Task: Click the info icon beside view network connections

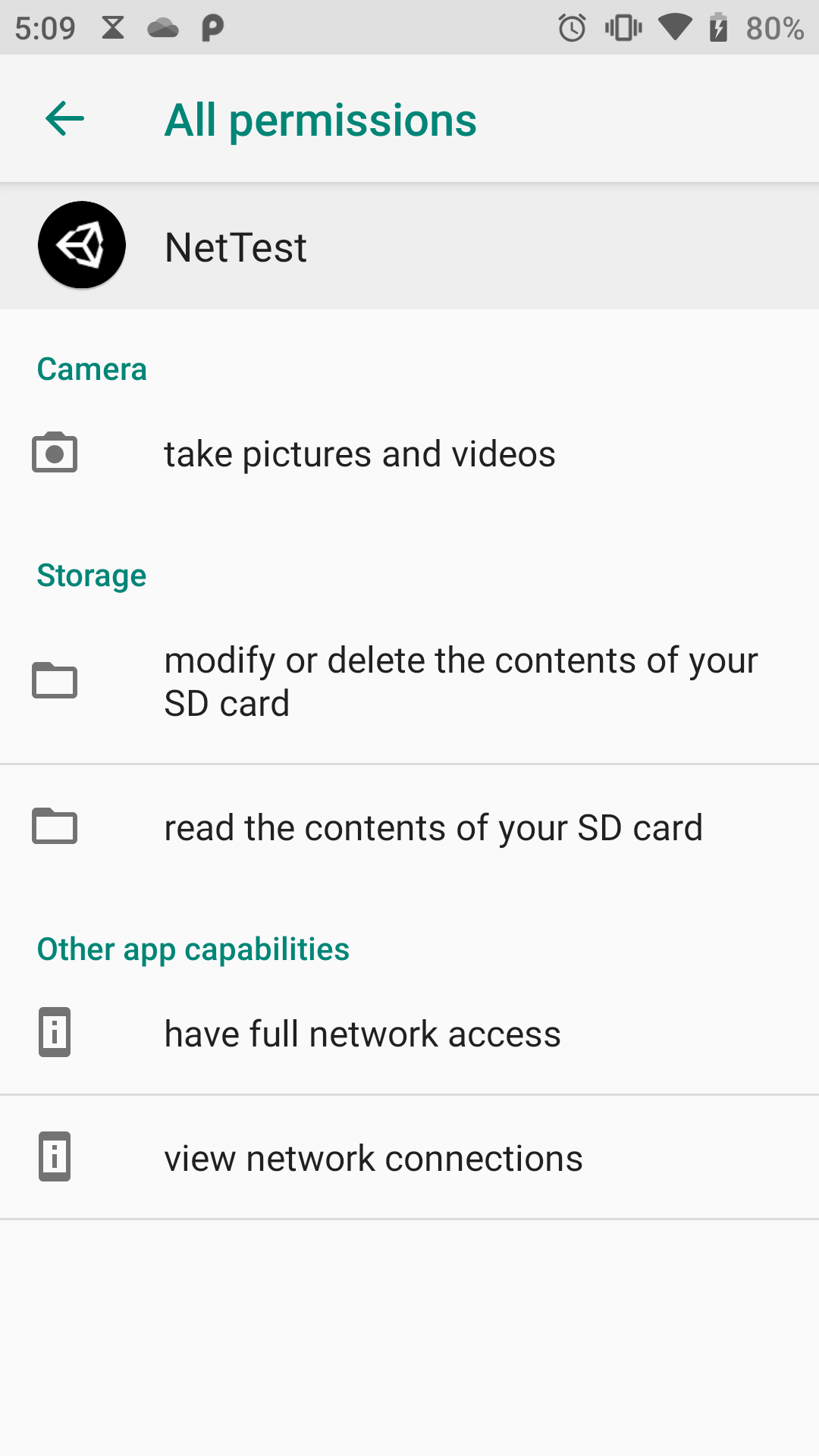Action: (54, 1156)
